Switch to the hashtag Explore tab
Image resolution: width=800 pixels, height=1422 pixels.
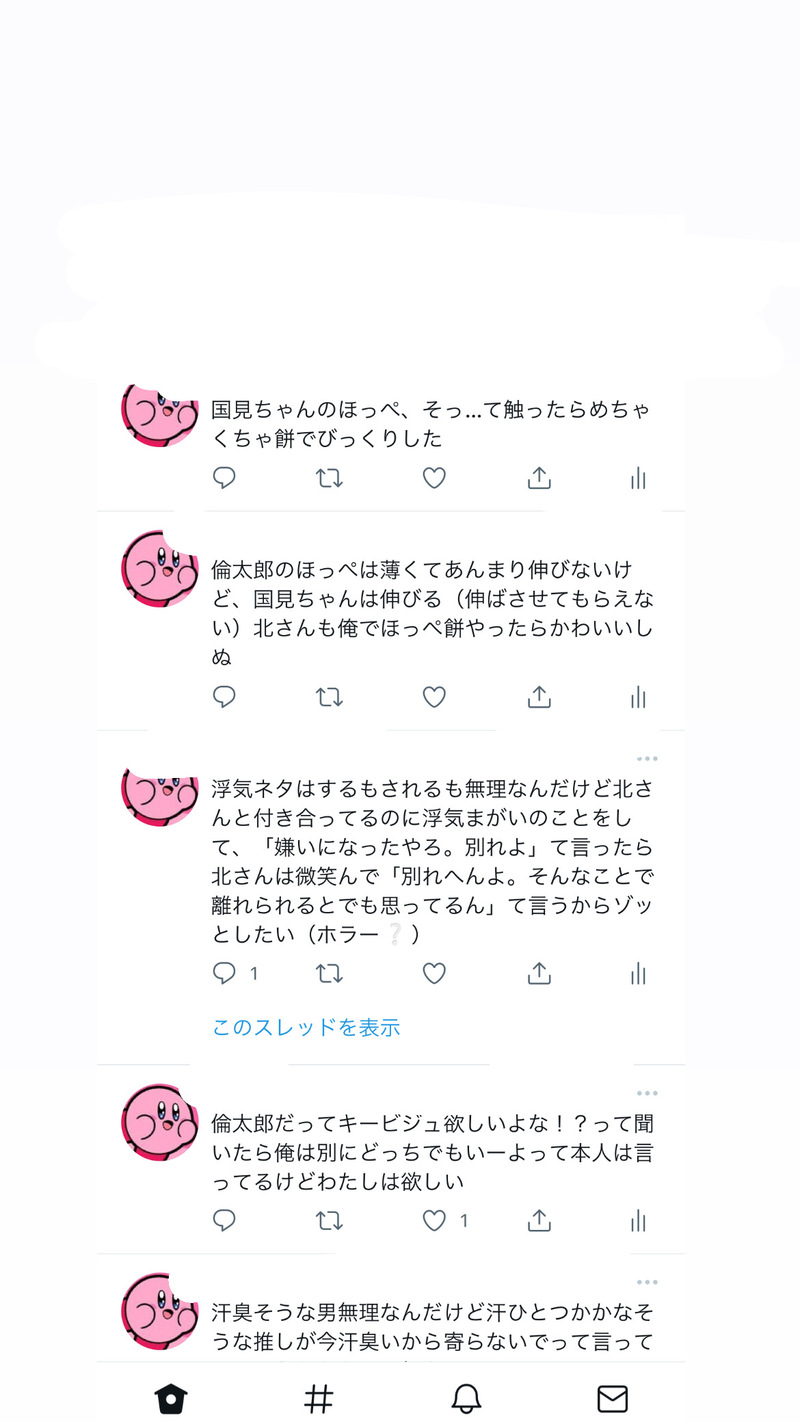pyautogui.click(x=318, y=1398)
